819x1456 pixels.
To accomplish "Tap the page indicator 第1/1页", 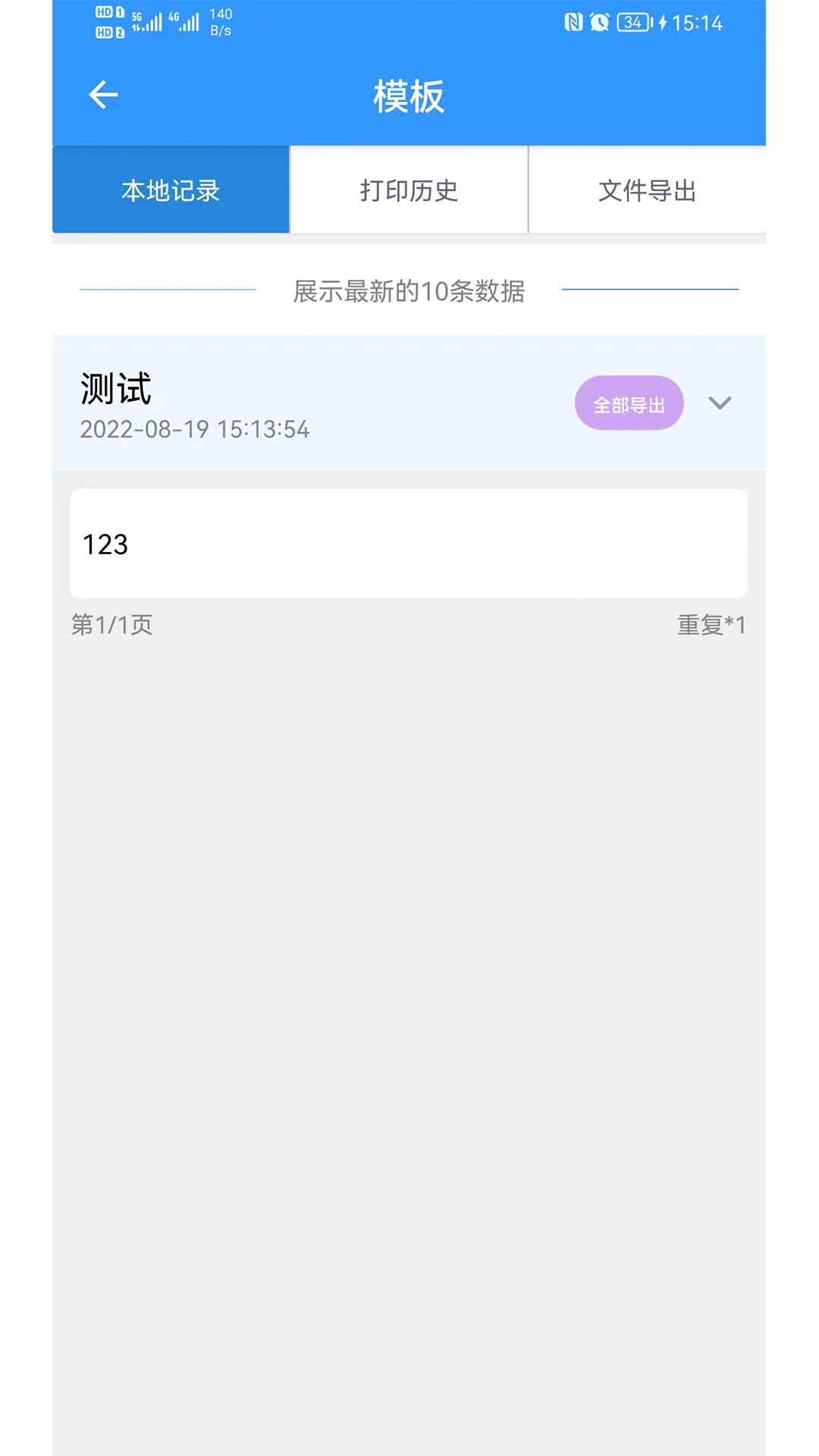I will coord(111,625).
